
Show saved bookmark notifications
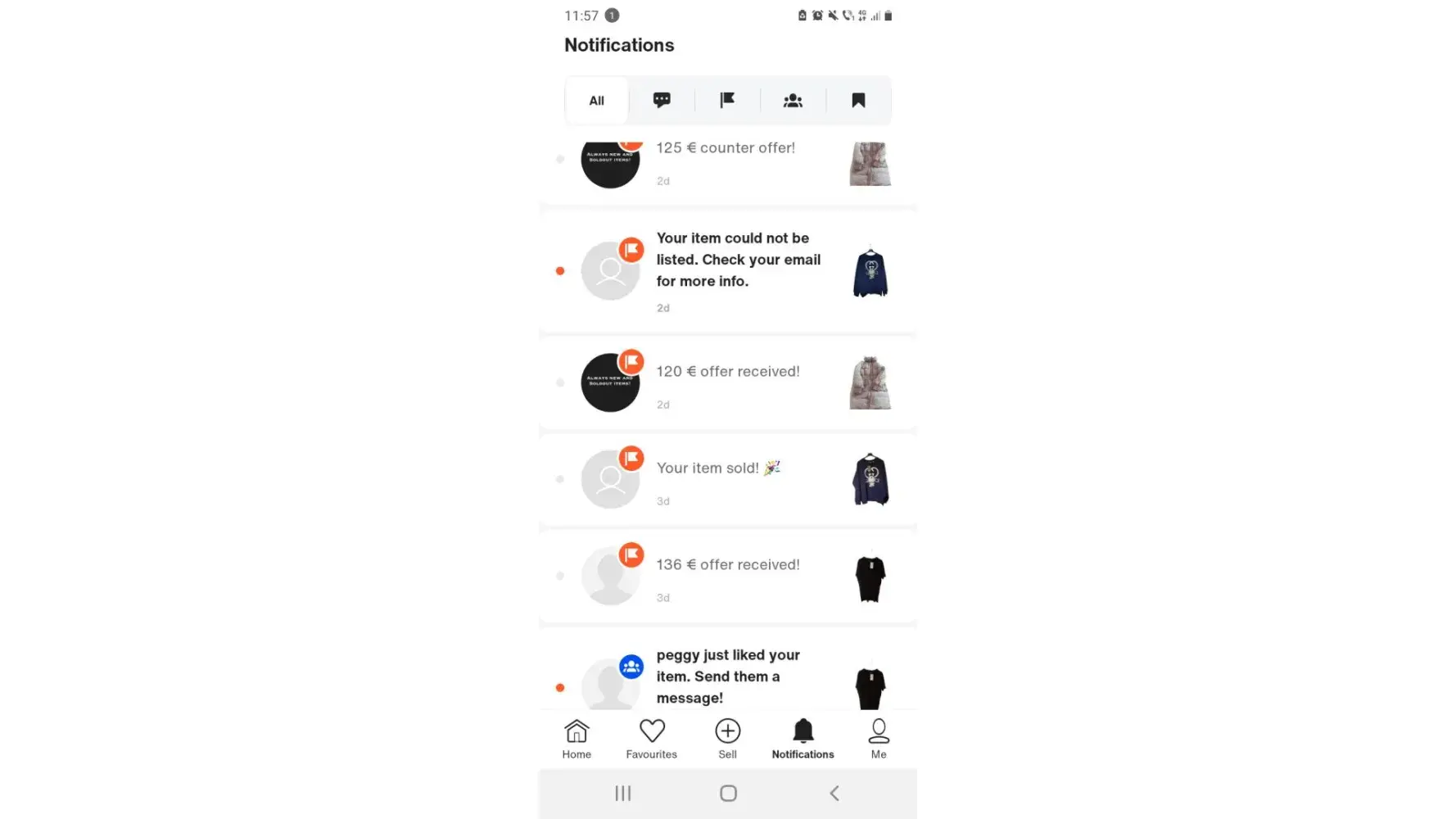[x=858, y=101]
